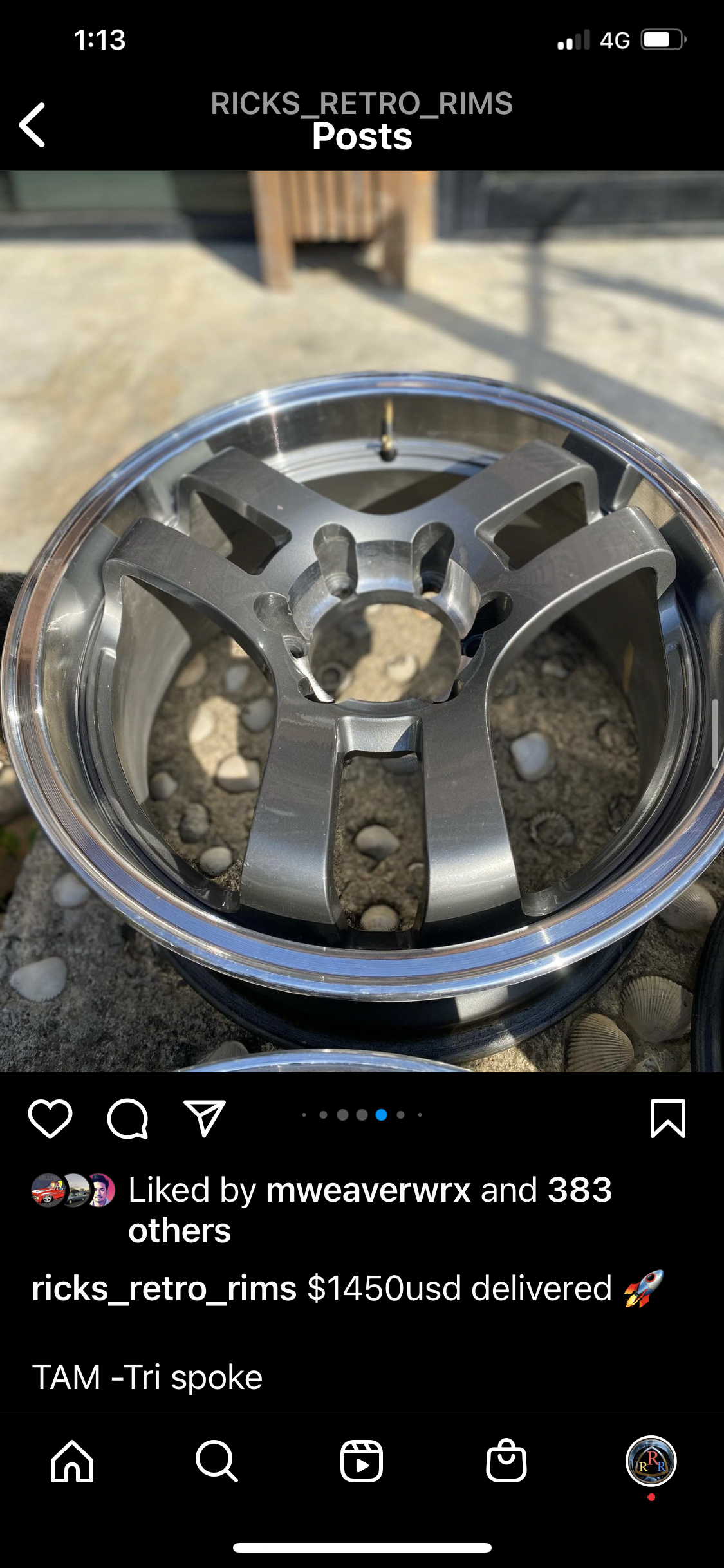This screenshot has width=724, height=1568.
Task: Open ricks_retro_rims profile from the caption
Action: click(164, 1289)
